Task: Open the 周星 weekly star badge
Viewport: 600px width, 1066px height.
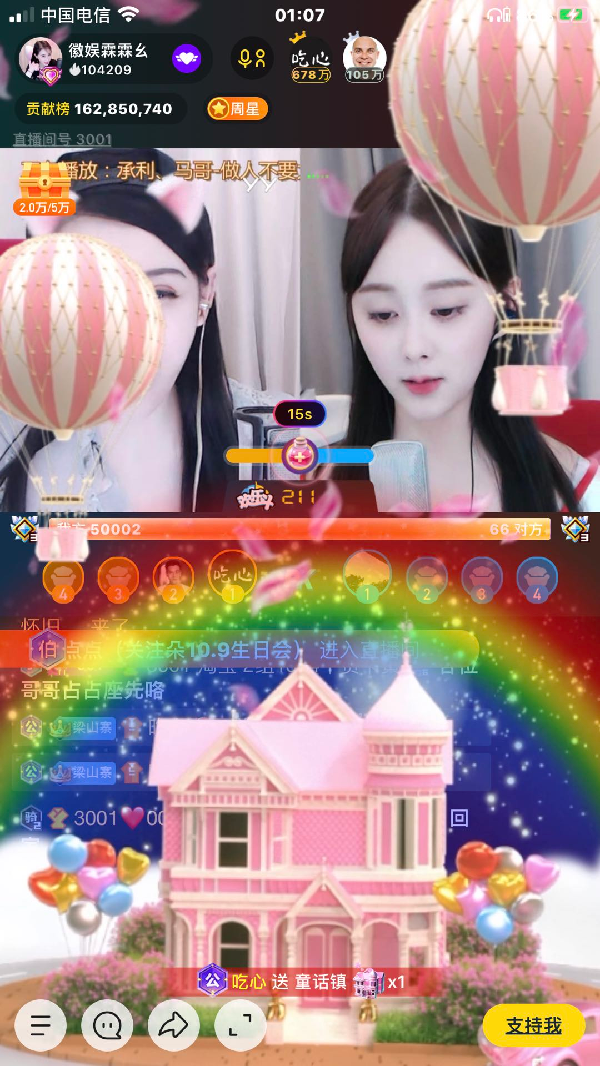Action: pyautogui.click(x=237, y=109)
